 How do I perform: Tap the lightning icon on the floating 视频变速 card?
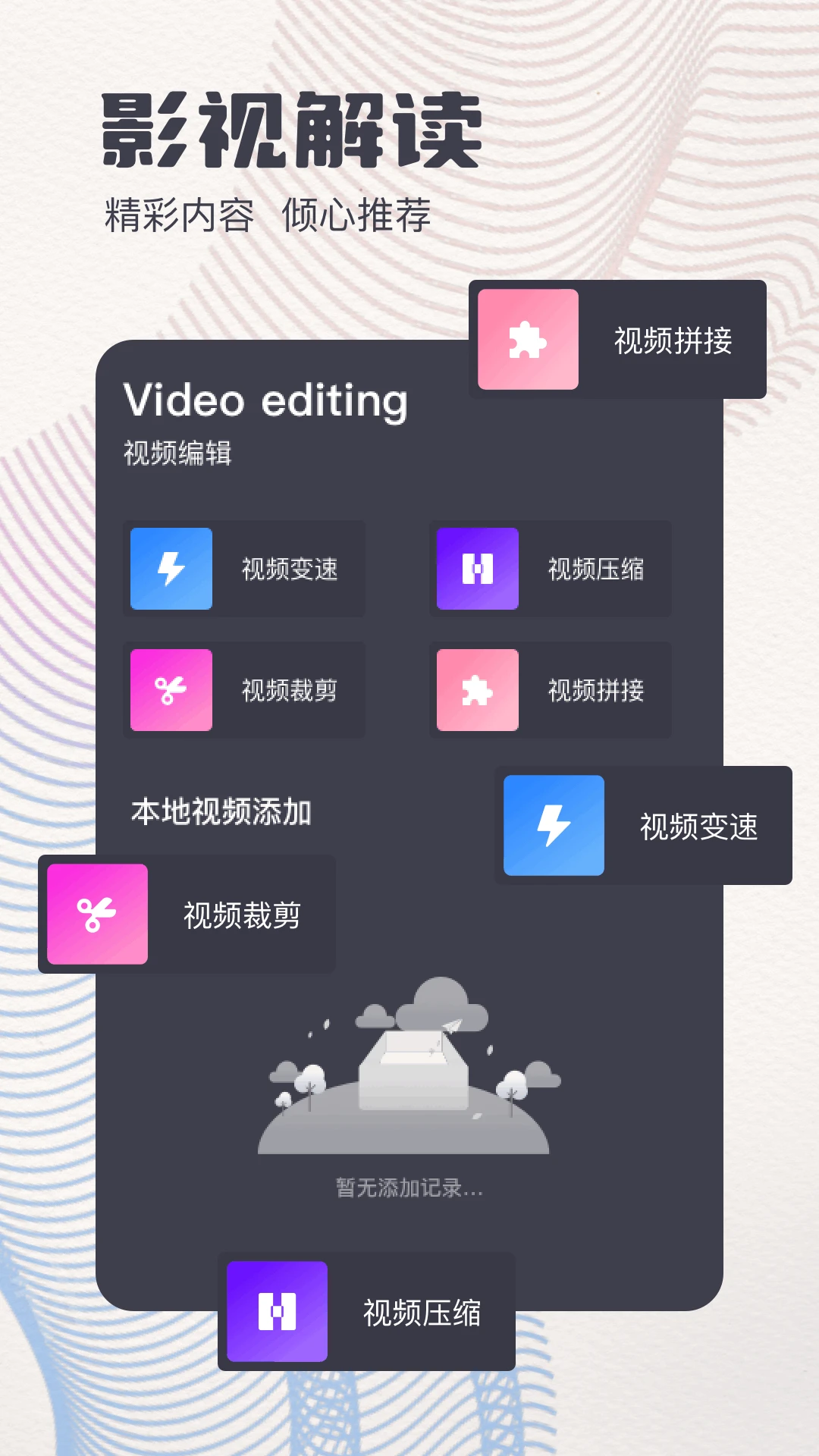[x=552, y=827]
